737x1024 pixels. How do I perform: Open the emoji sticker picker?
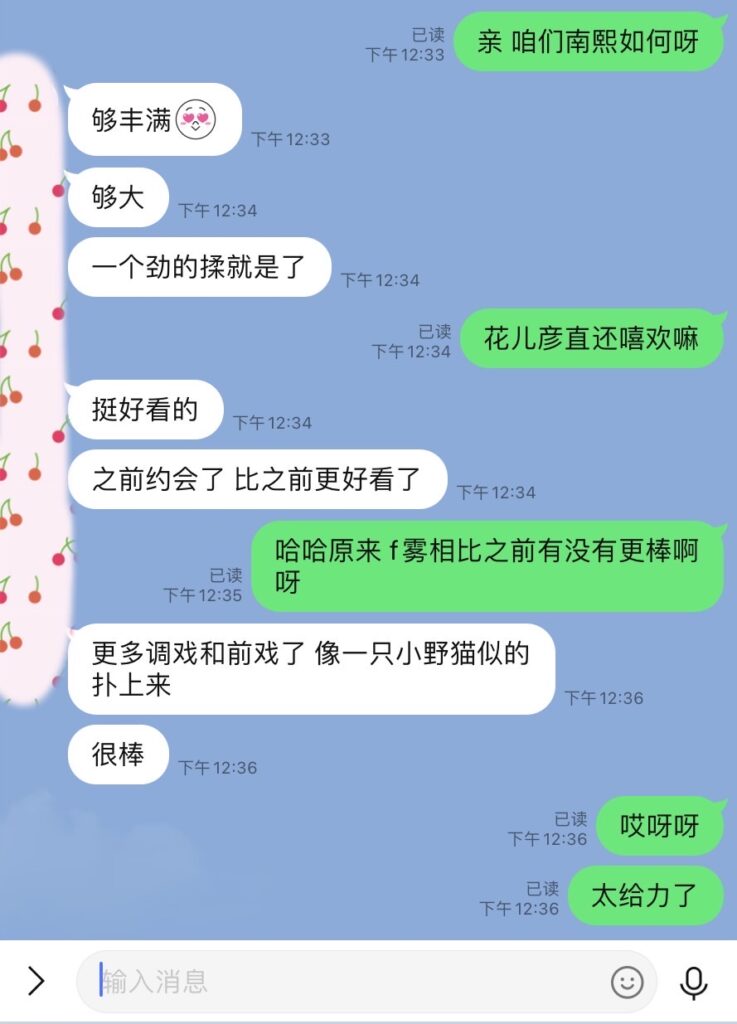point(627,982)
